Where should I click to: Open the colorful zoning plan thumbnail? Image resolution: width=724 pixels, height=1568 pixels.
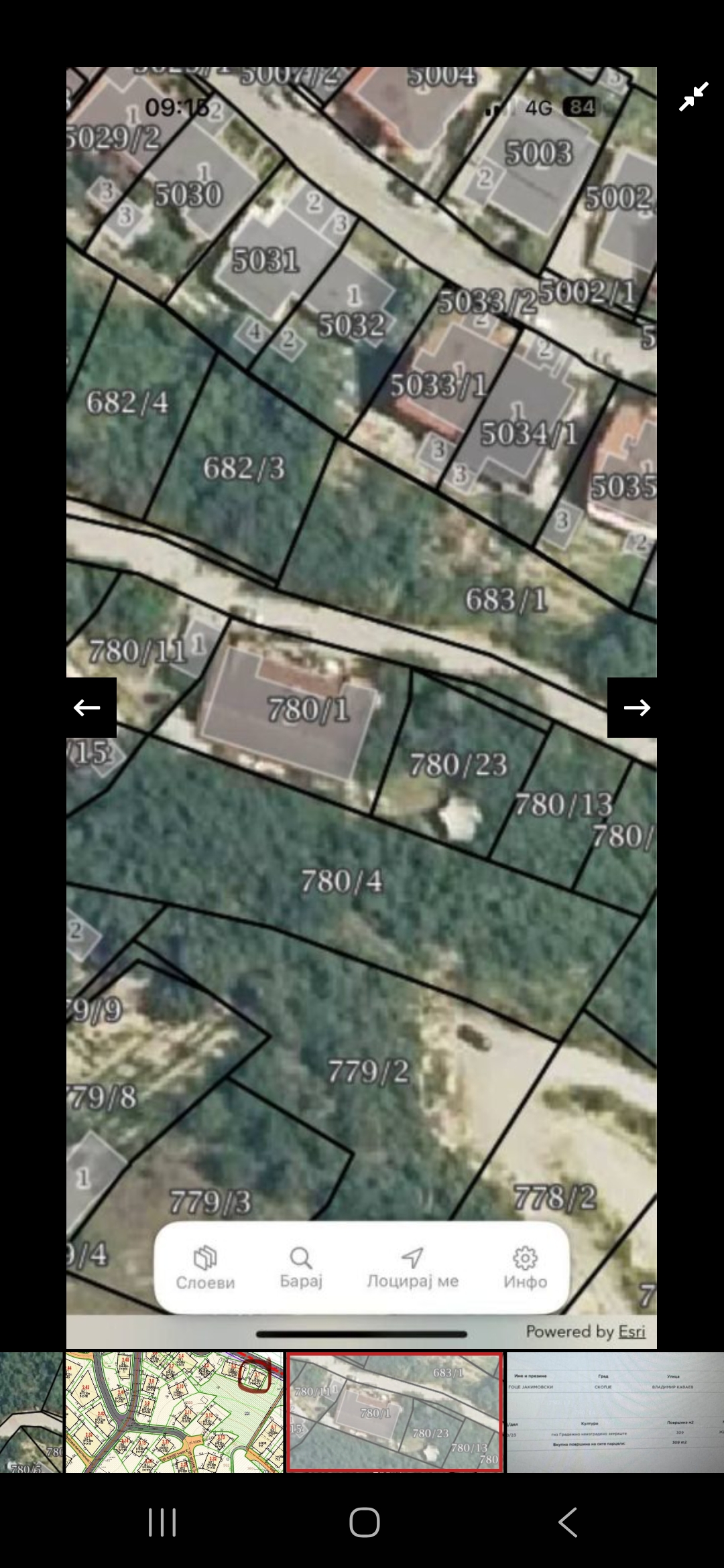(174, 1412)
